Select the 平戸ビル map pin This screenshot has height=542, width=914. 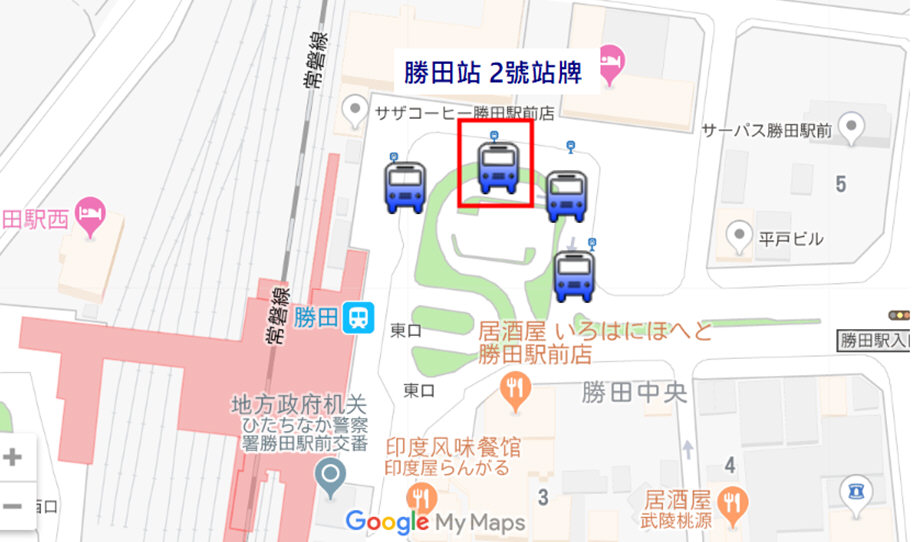[x=739, y=236]
